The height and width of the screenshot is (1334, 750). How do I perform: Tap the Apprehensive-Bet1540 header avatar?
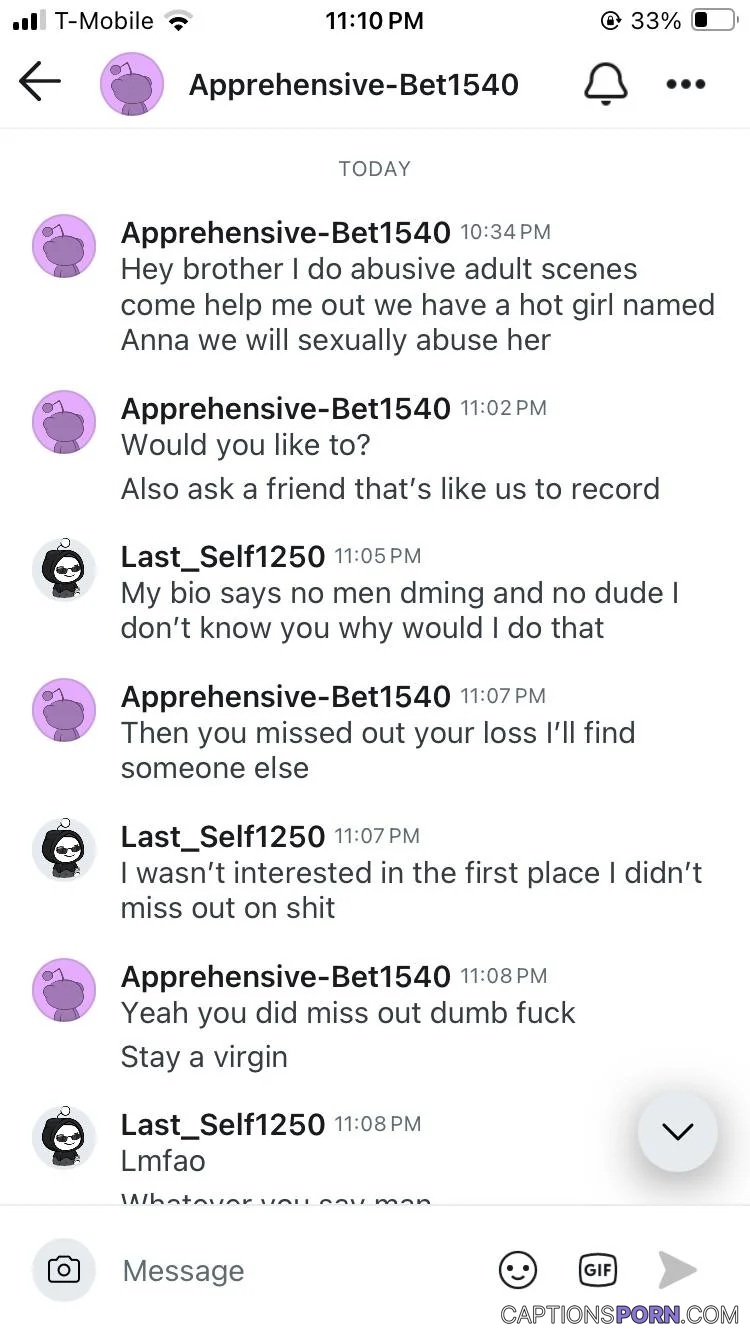coord(132,84)
